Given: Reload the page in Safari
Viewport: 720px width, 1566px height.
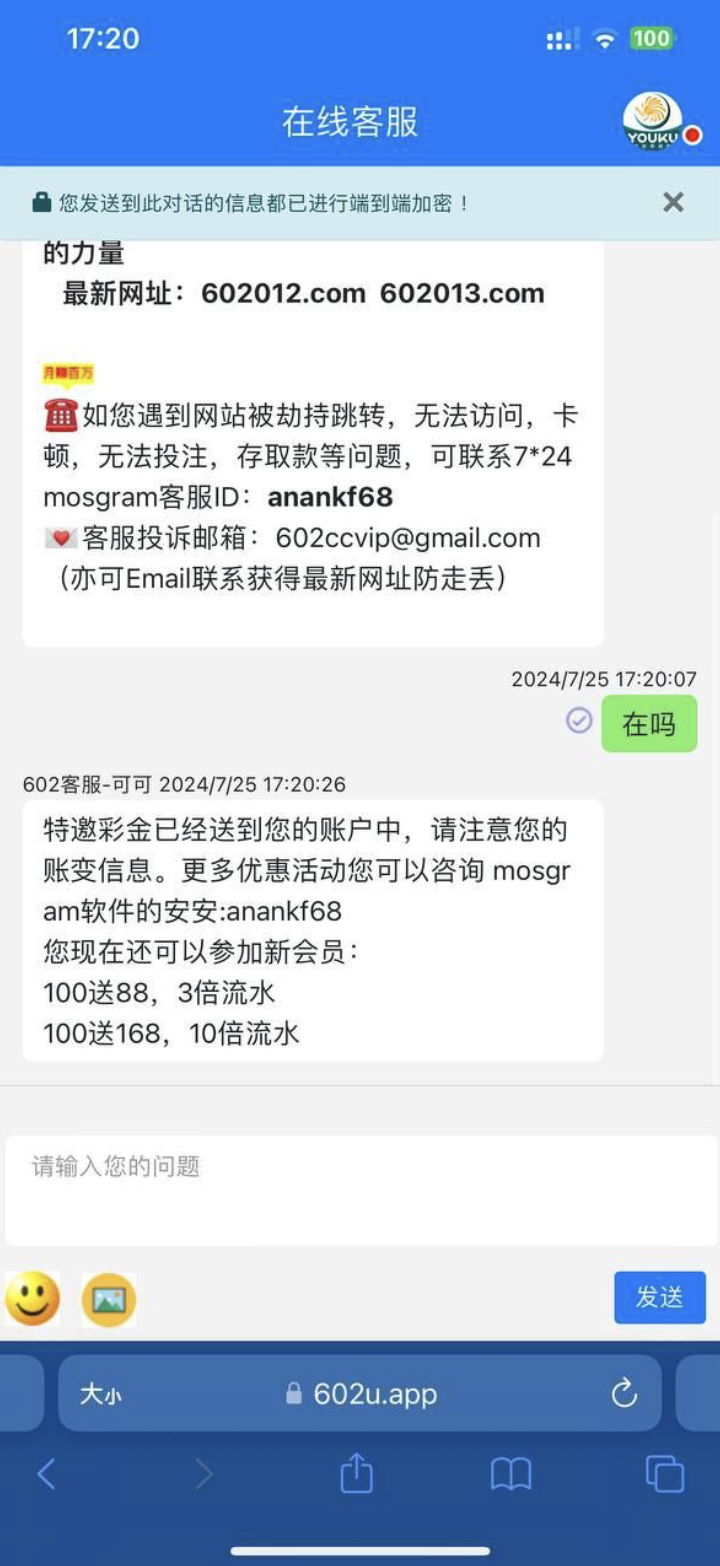Looking at the screenshot, I should click(x=624, y=1393).
